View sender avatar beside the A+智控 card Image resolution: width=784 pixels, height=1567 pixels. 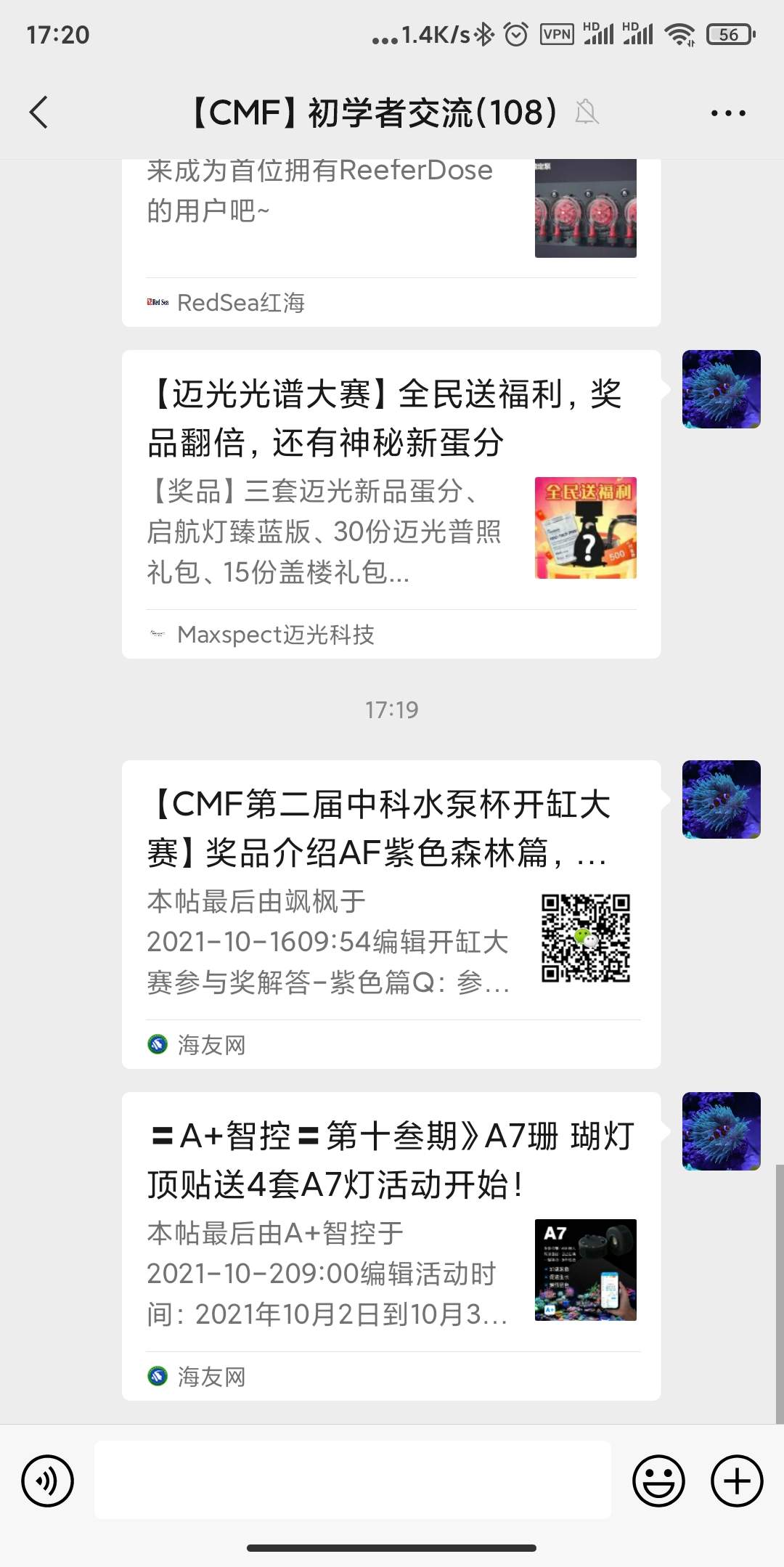pyautogui.click(x=721, y=1131)
